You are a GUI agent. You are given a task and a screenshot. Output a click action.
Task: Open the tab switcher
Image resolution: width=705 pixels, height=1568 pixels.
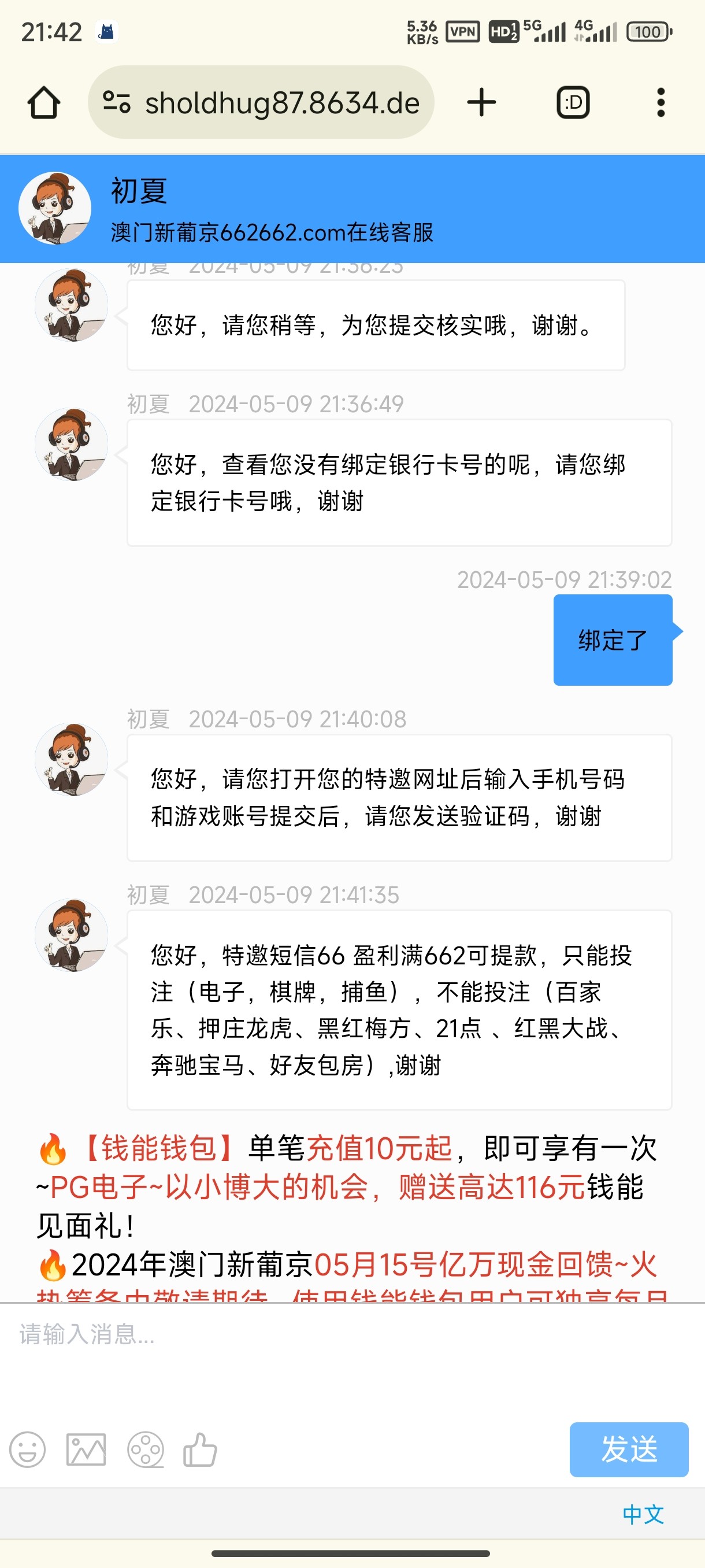coord(573,102)
